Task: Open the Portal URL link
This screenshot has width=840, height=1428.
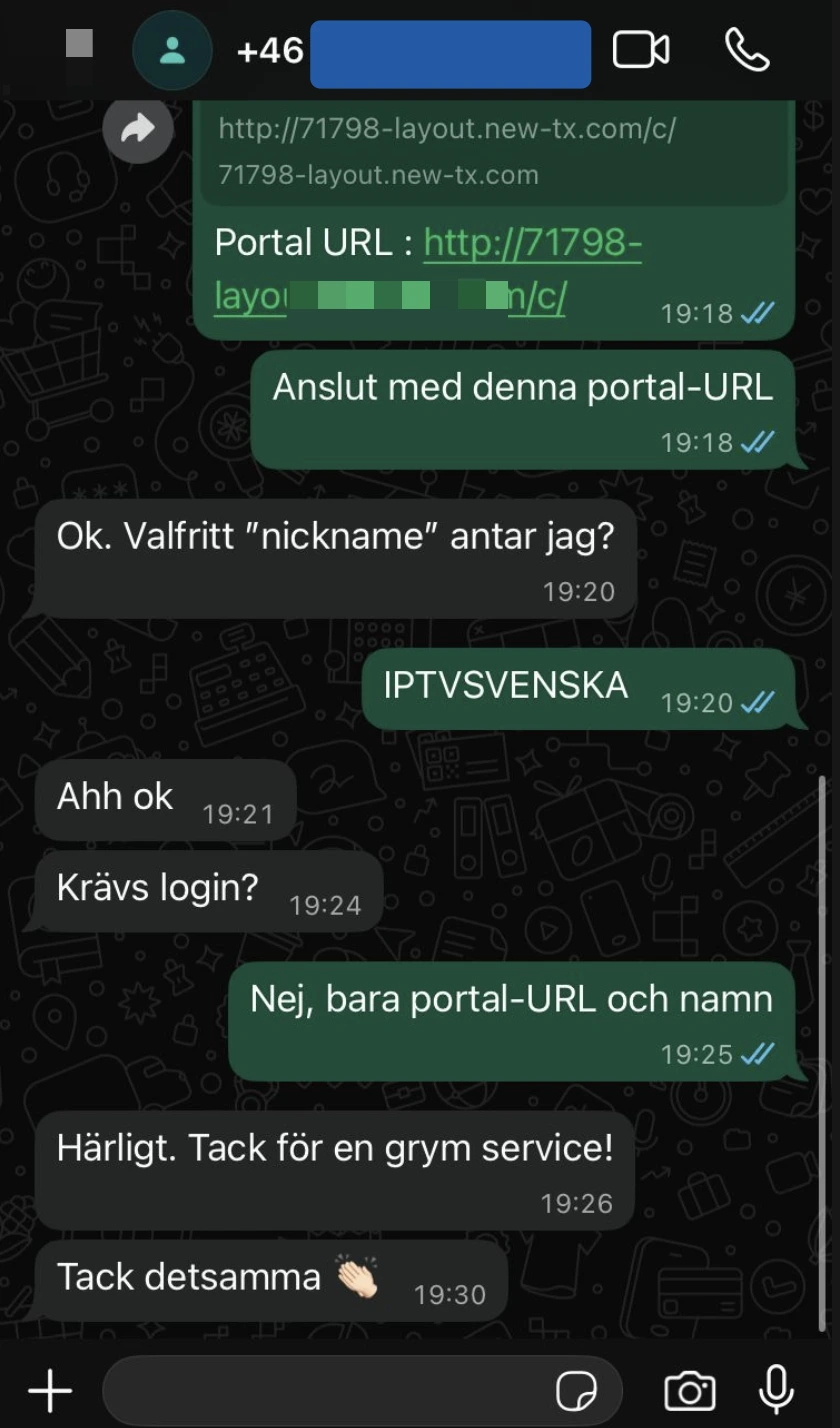Action: tap(531, 243)
